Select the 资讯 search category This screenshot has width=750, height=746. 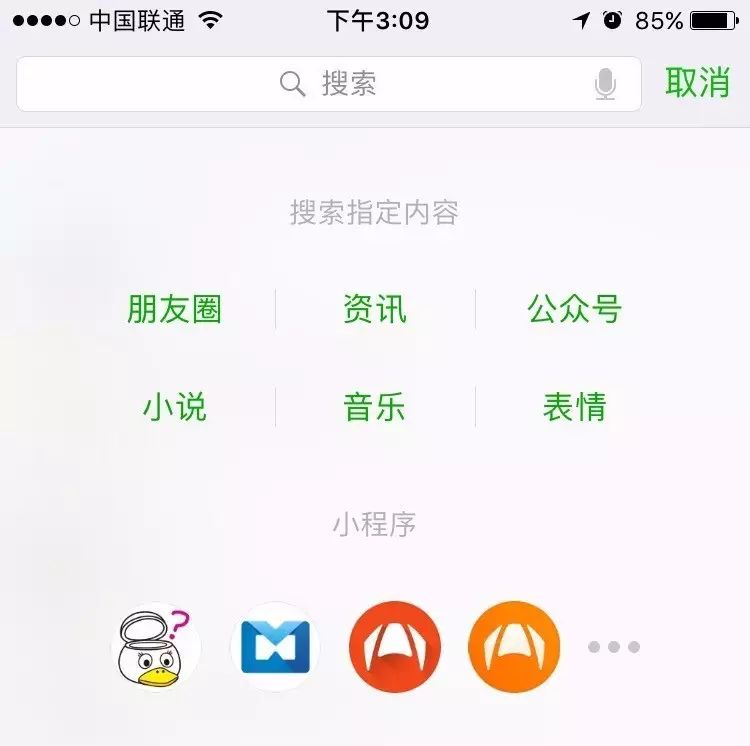pos(375,309)
